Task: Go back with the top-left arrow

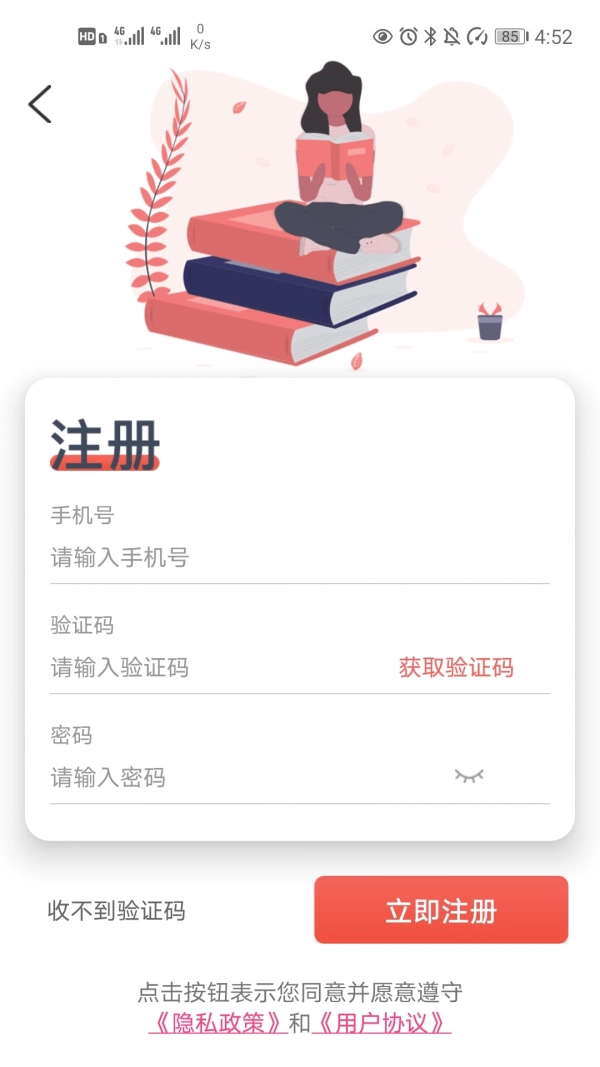Action: (x=40, y=104)
